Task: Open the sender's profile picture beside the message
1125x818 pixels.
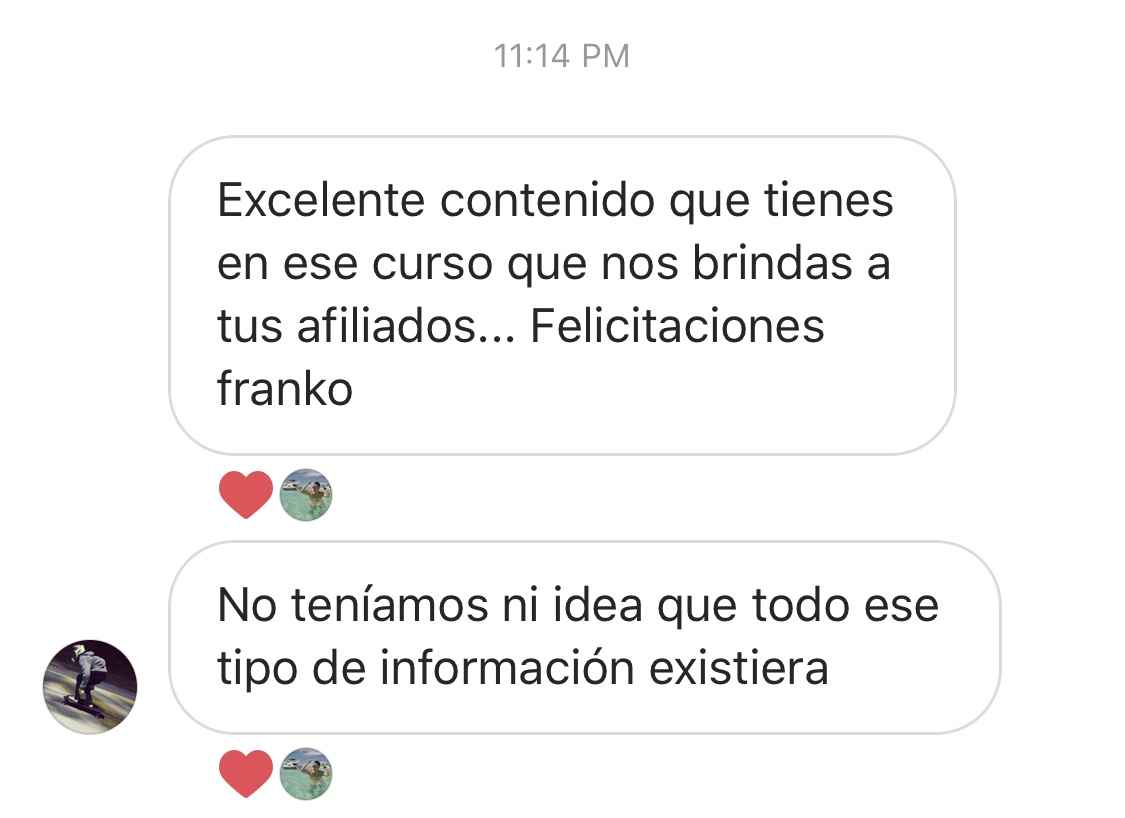Action: (90, 687)
